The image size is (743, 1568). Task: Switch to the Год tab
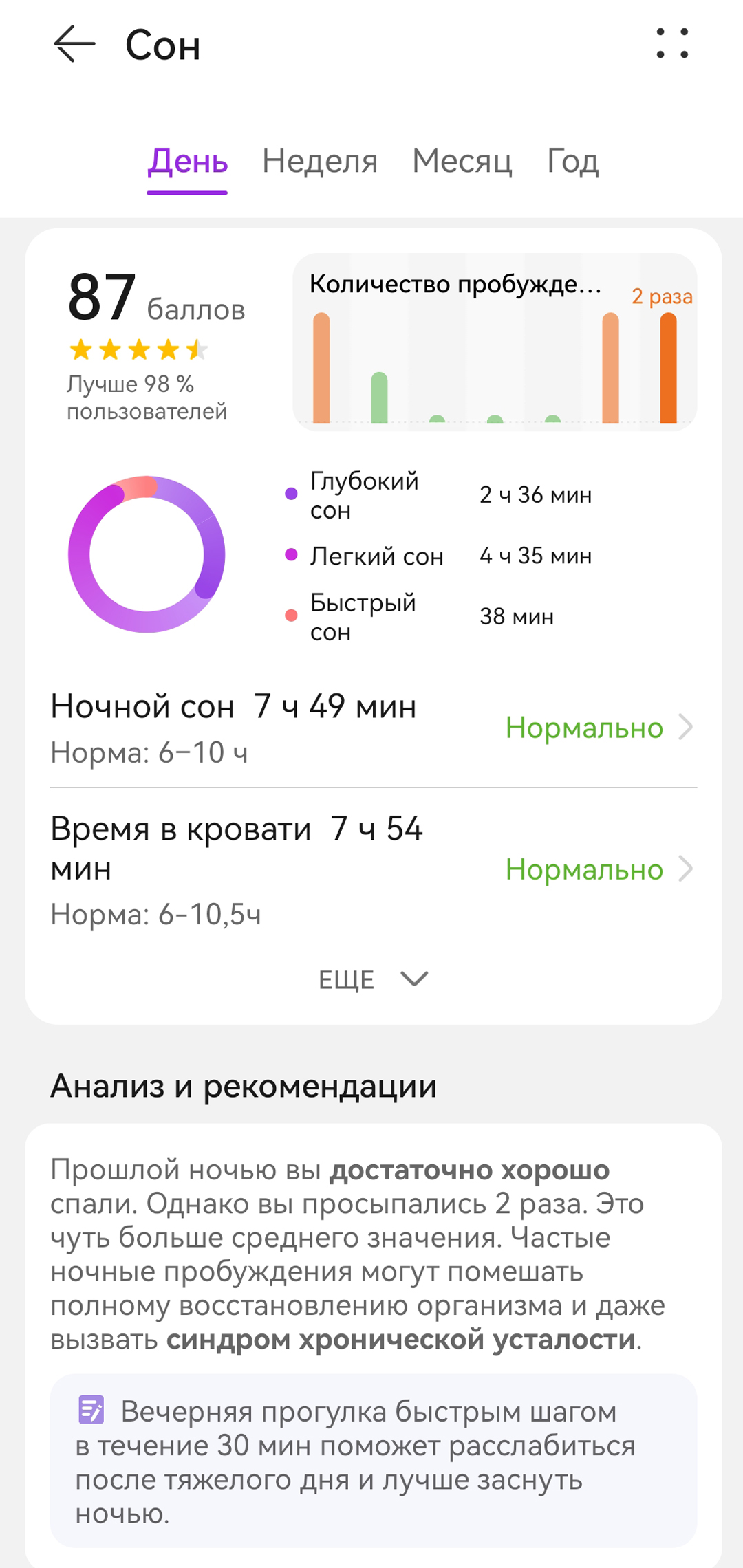click(572, 162)
